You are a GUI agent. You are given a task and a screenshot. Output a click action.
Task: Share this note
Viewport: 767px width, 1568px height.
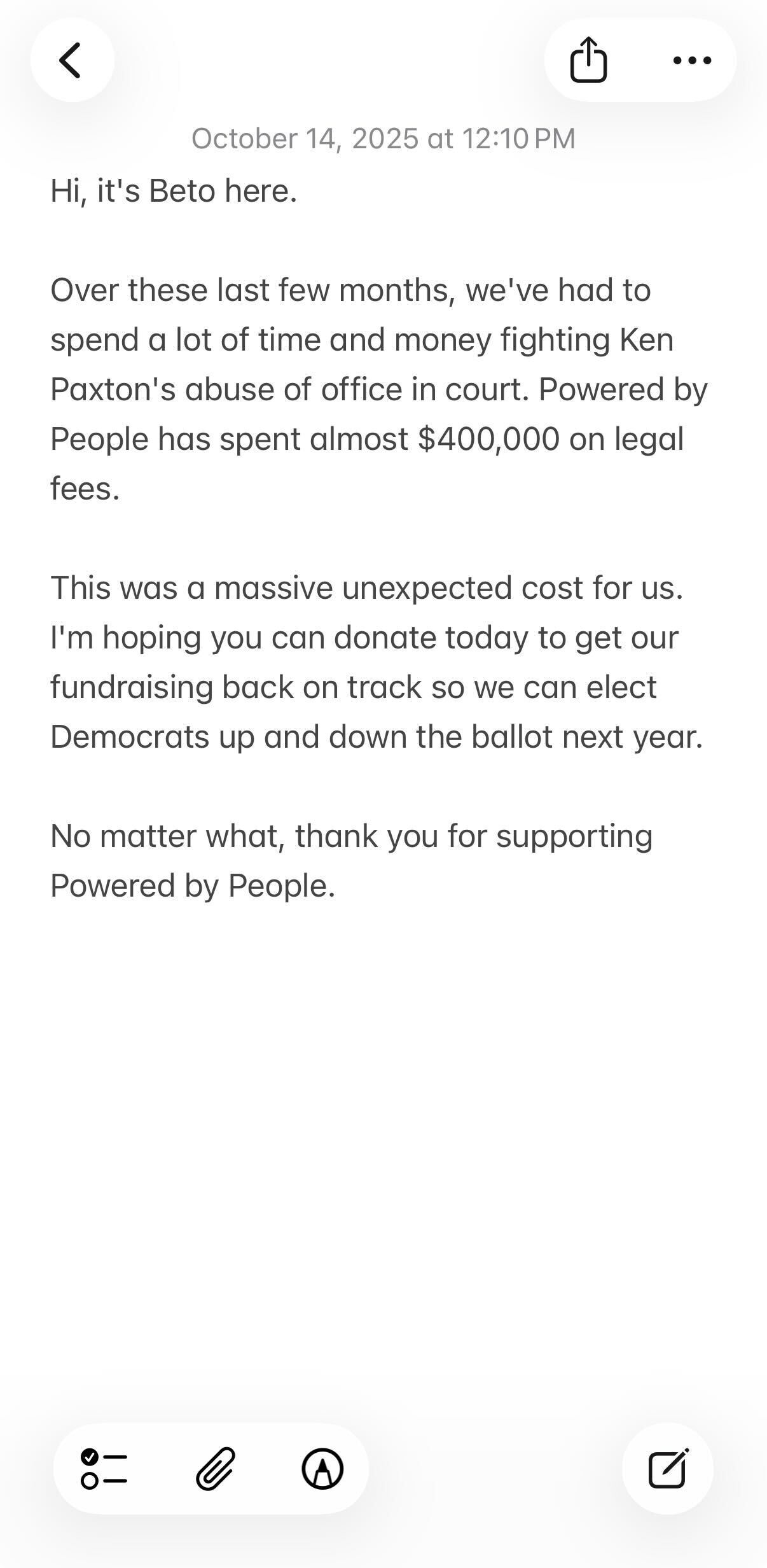[x=588, y=60]
